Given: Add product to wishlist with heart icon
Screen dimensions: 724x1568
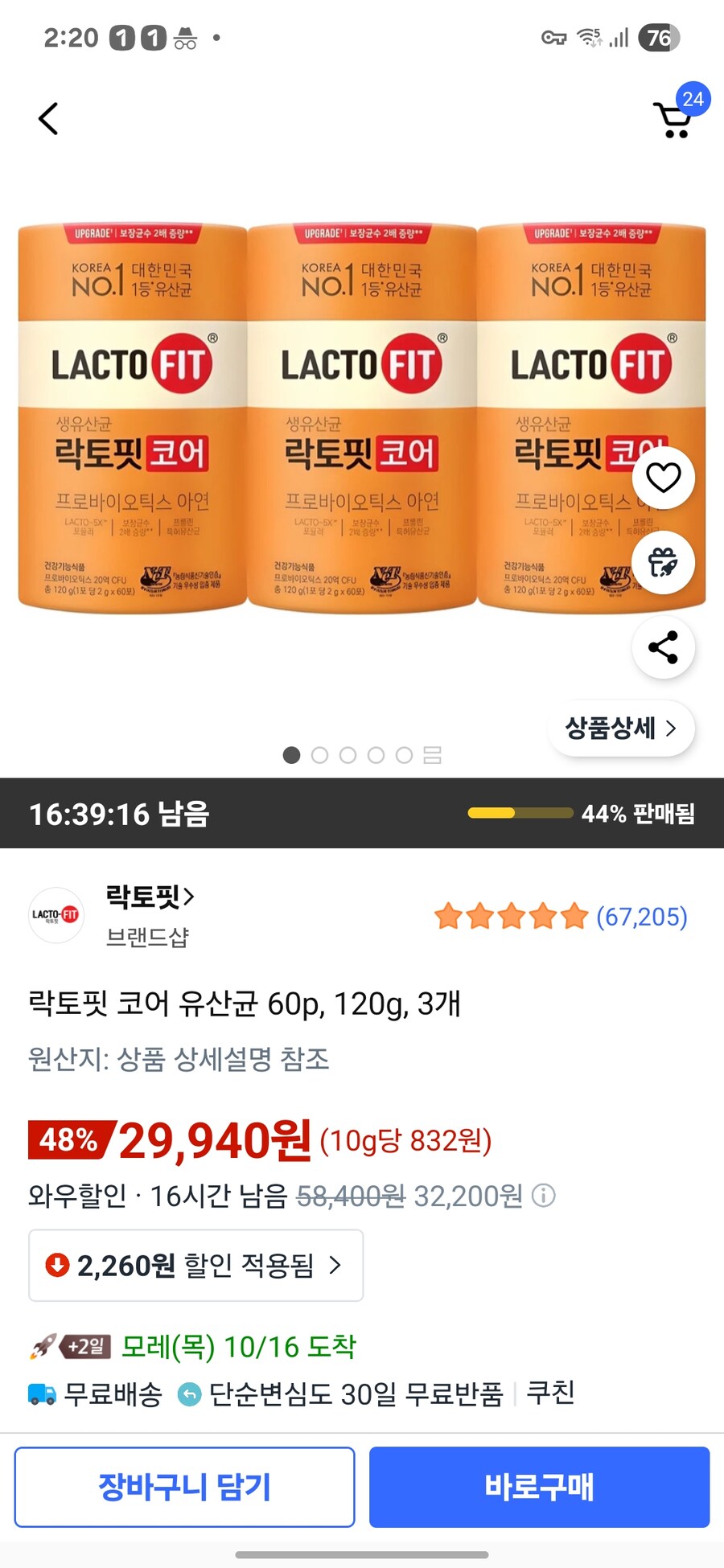Looking at the screenshot, I should [663, 478].
